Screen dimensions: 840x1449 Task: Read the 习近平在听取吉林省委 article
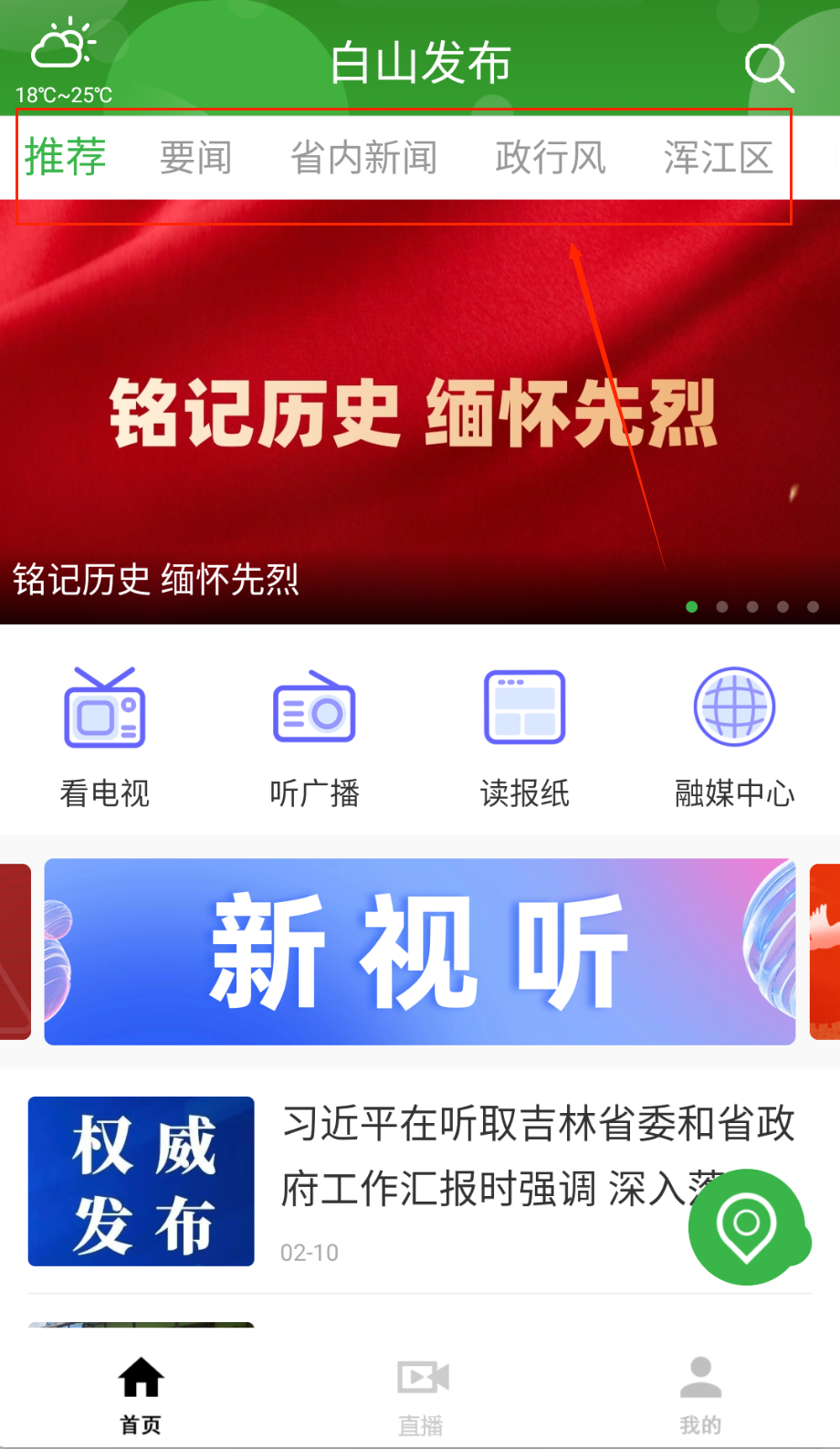tap(511, 1156)
